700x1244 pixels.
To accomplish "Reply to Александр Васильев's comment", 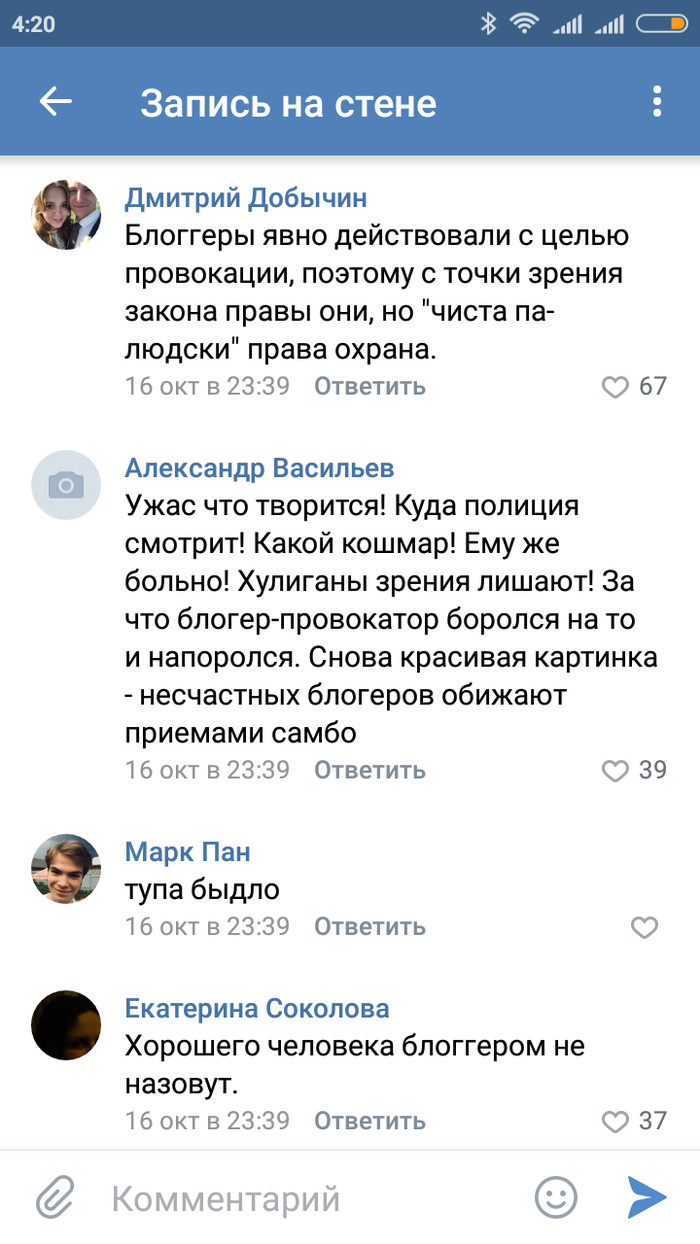I will click(x=369, y=770).
